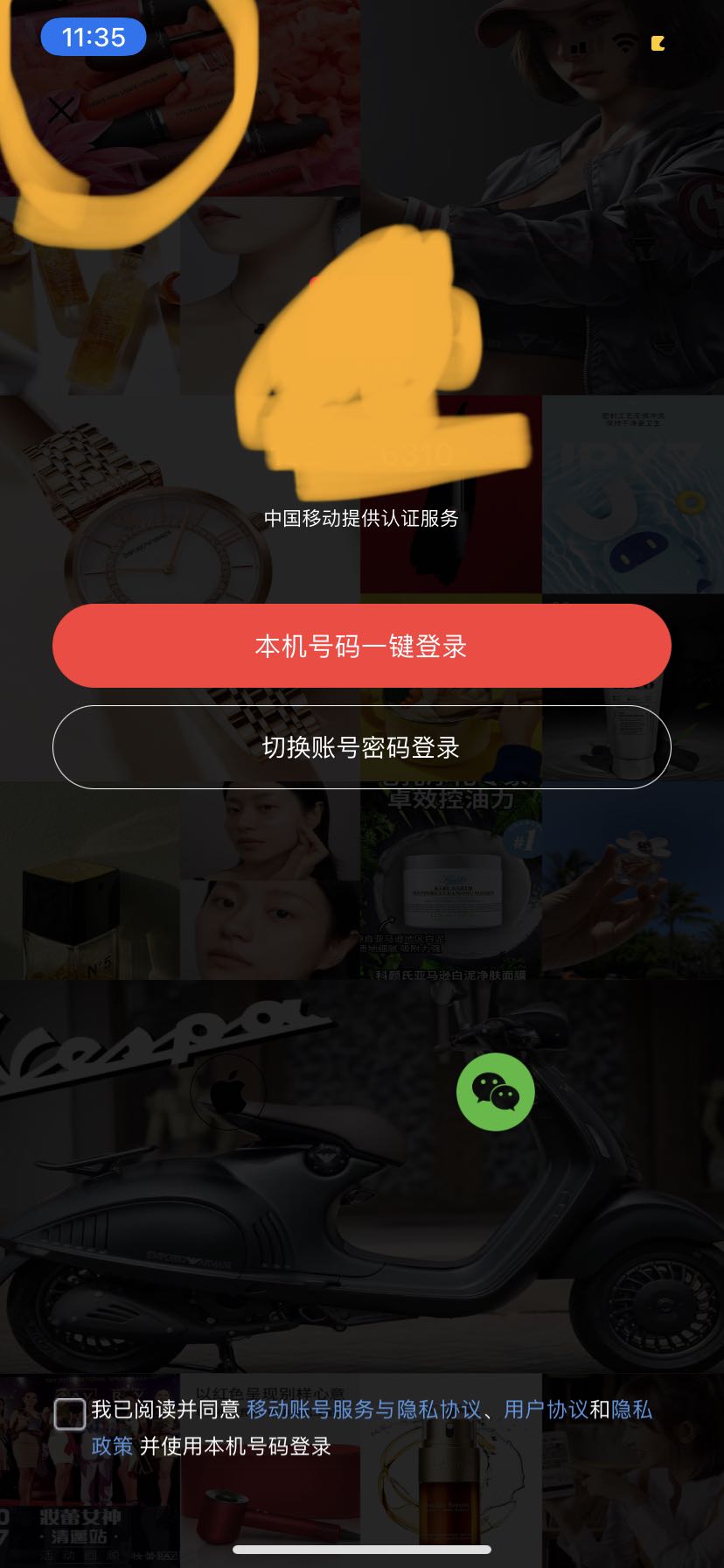
Task: Sign in with WeChat
Action: 495,1092
